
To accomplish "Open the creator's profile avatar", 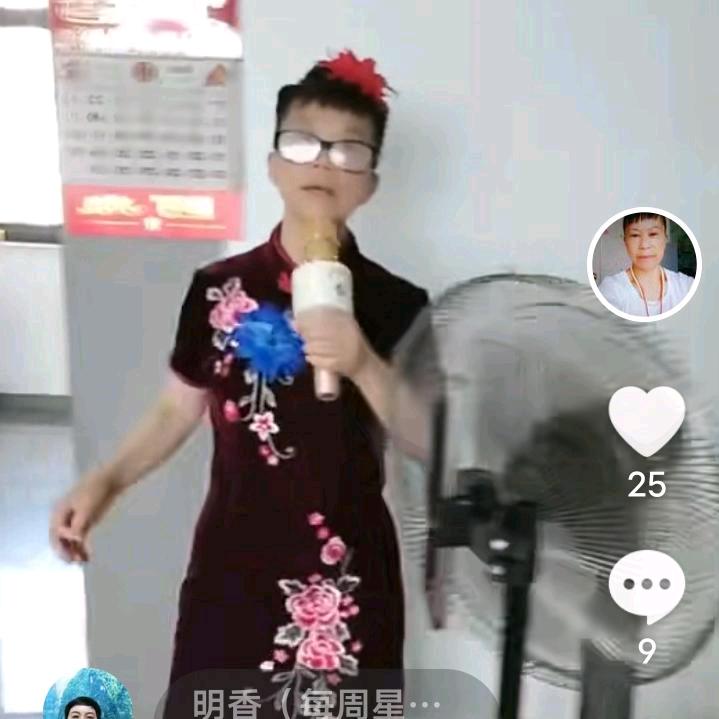I will 644,264.
